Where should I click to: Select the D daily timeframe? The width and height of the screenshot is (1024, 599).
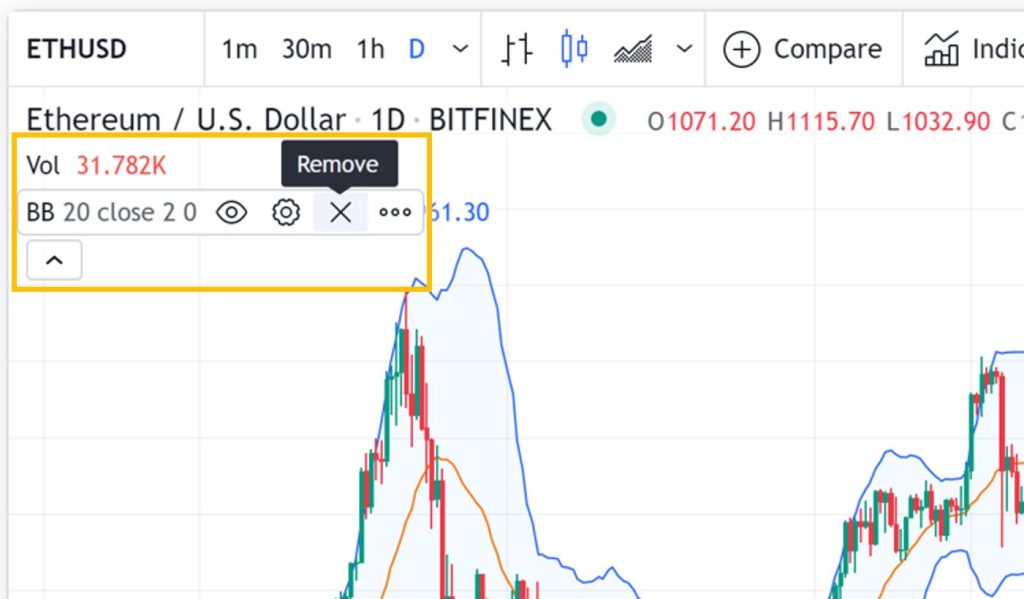[x=416, y=49]
